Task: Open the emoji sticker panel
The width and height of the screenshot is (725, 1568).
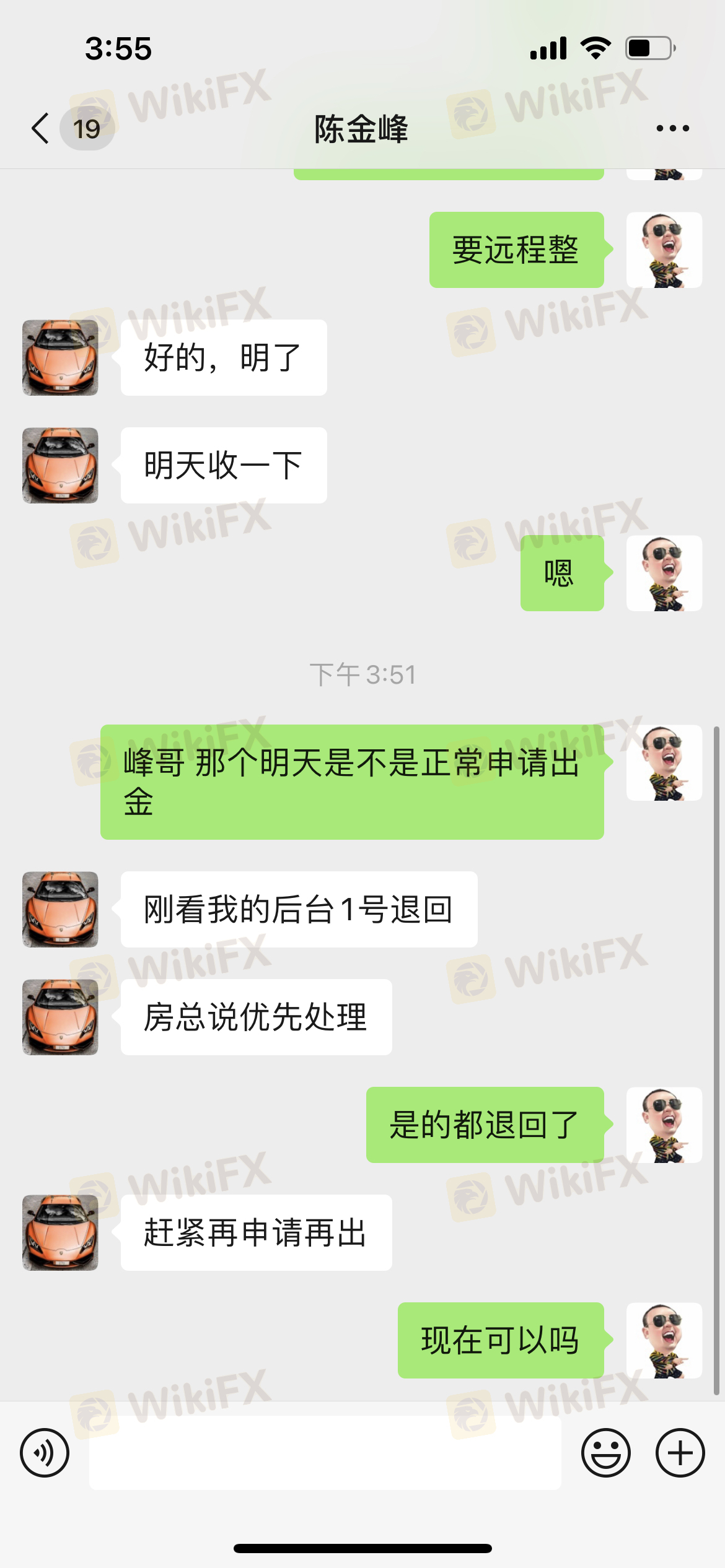Action: pyautogui.click(x=605, y=1453)
